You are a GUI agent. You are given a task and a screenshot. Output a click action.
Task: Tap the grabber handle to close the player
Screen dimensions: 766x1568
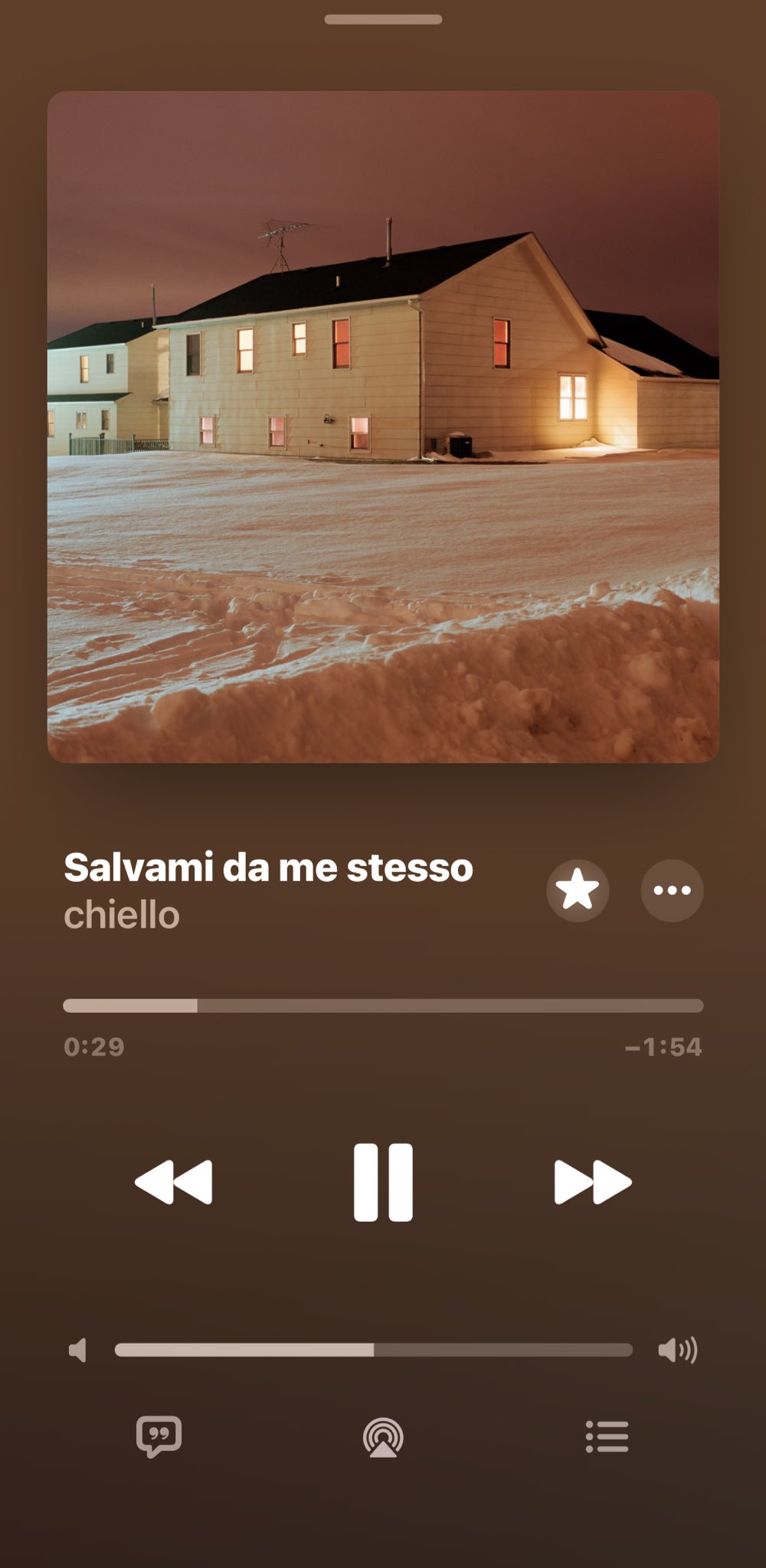383,19
